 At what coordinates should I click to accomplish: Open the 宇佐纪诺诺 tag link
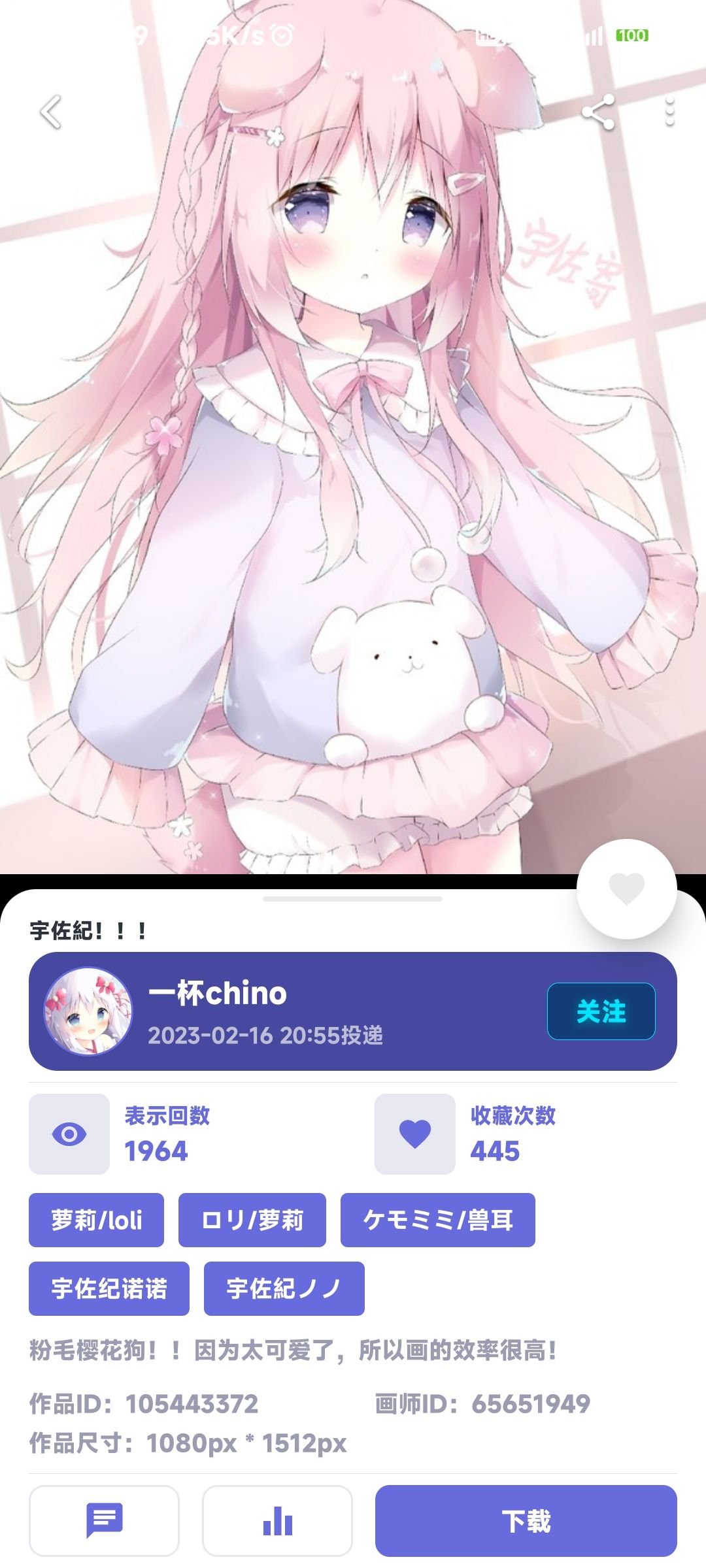pyautogui.click(x=109, y=1289)
